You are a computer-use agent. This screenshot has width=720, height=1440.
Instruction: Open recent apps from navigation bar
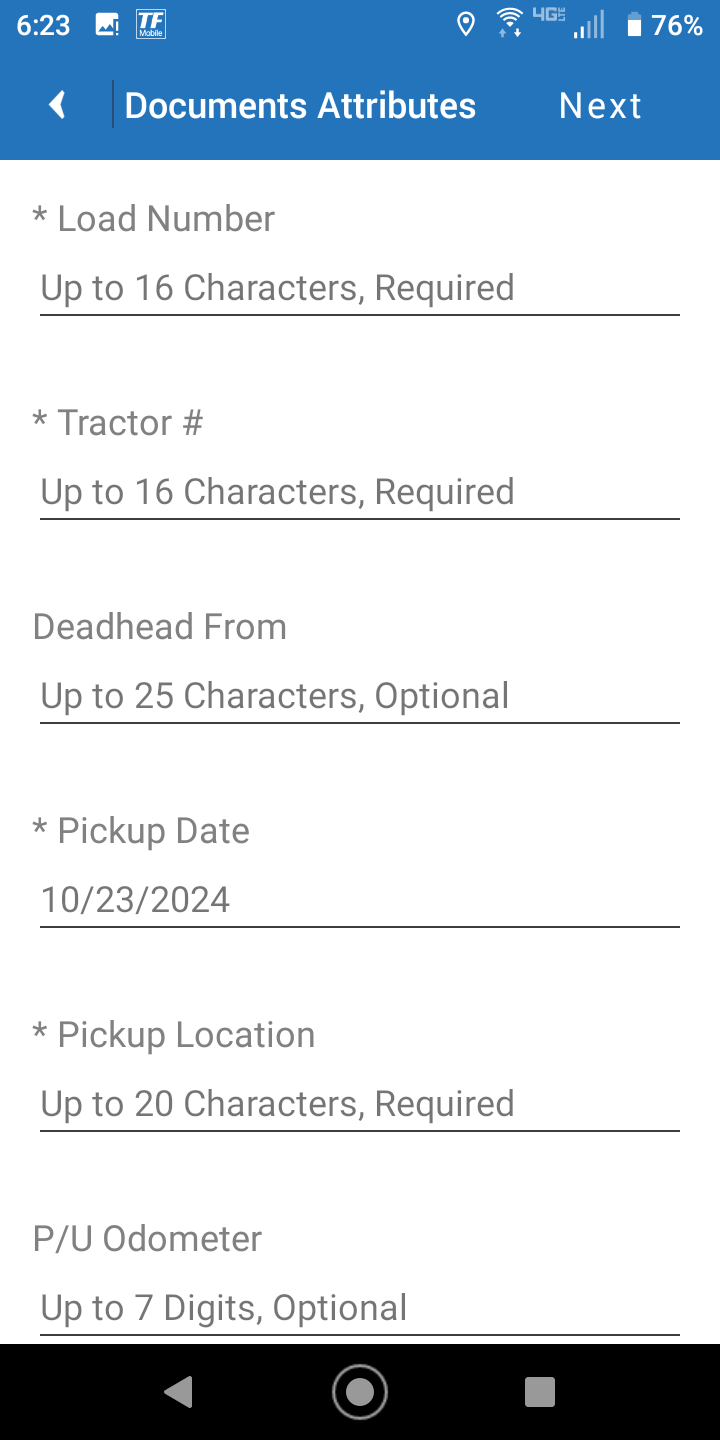540,1392
